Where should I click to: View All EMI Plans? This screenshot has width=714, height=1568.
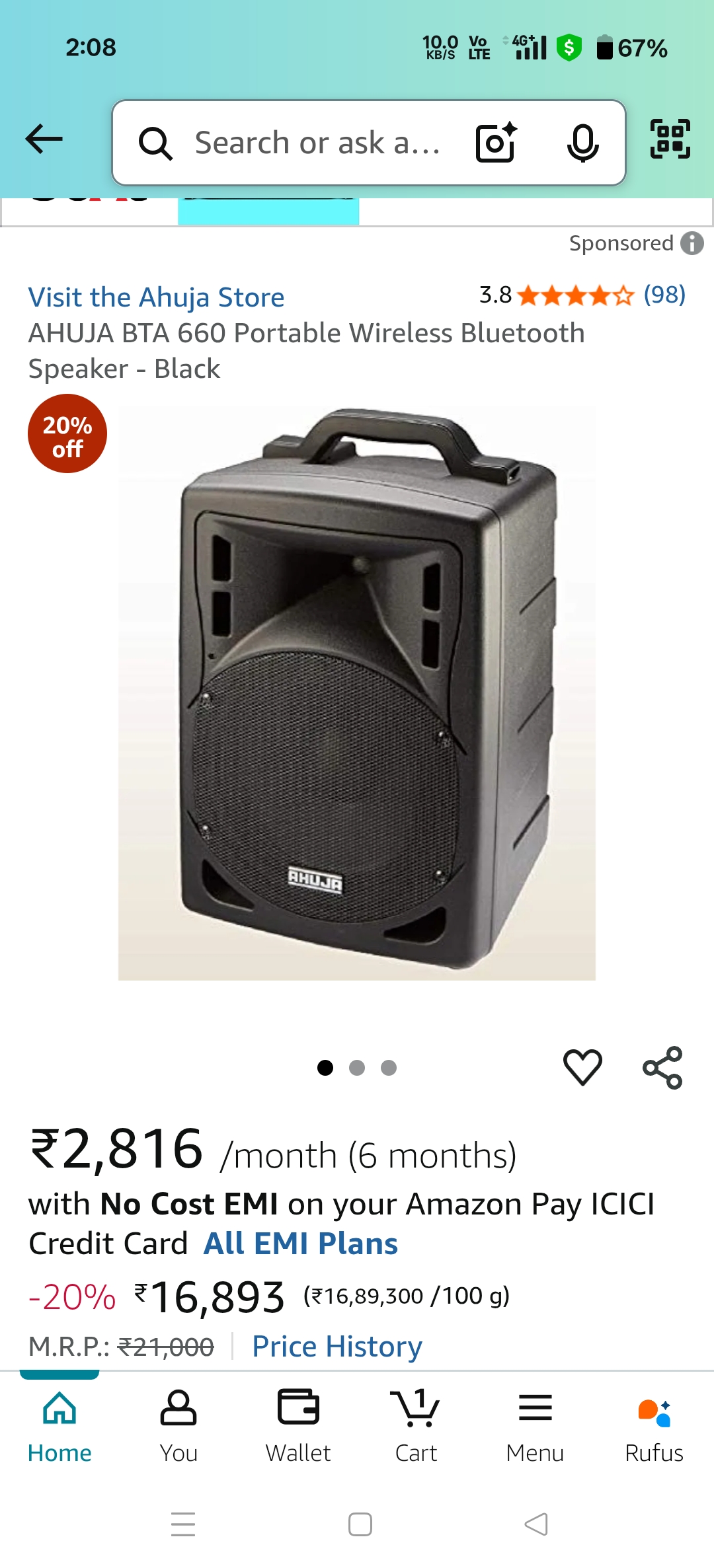pos(301,1244)
